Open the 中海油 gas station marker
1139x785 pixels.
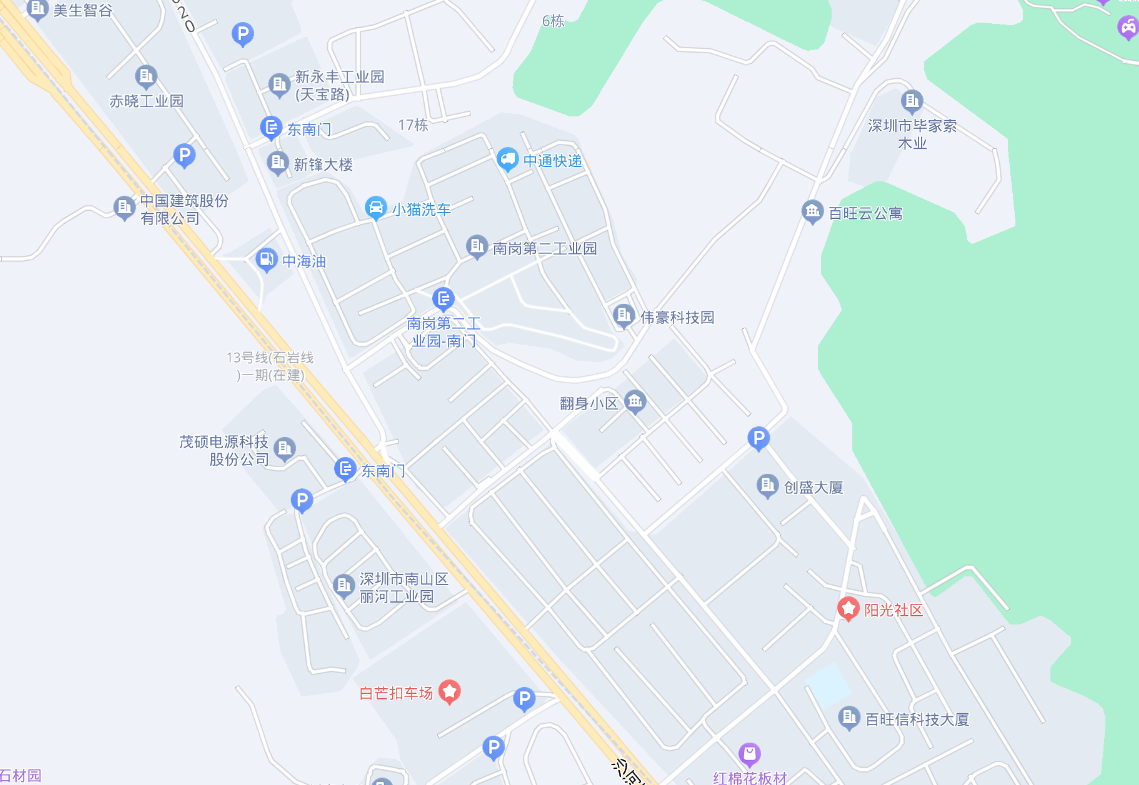(266, 260)
